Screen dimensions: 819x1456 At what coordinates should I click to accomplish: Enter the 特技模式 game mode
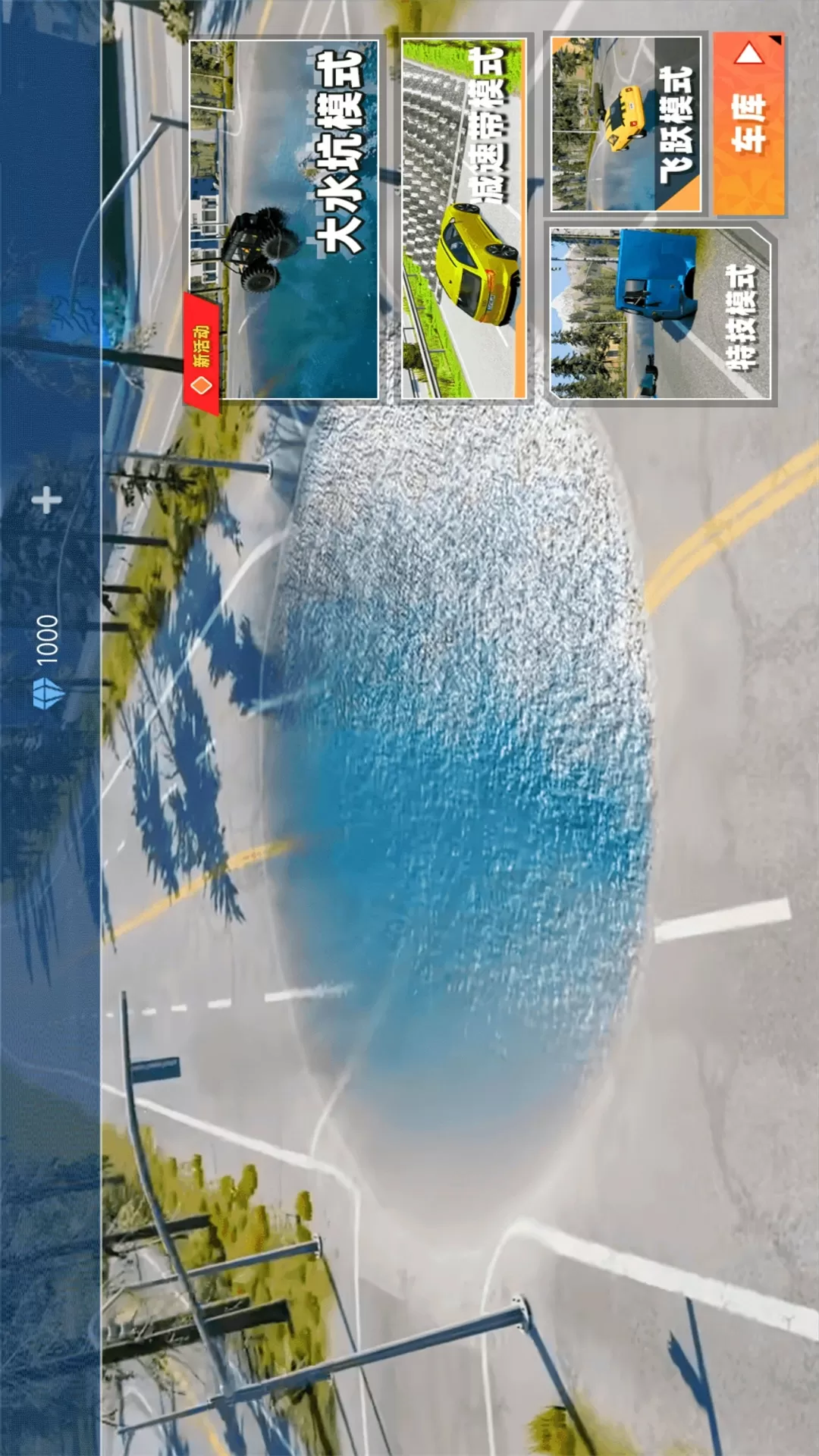[x=660, y=314]
